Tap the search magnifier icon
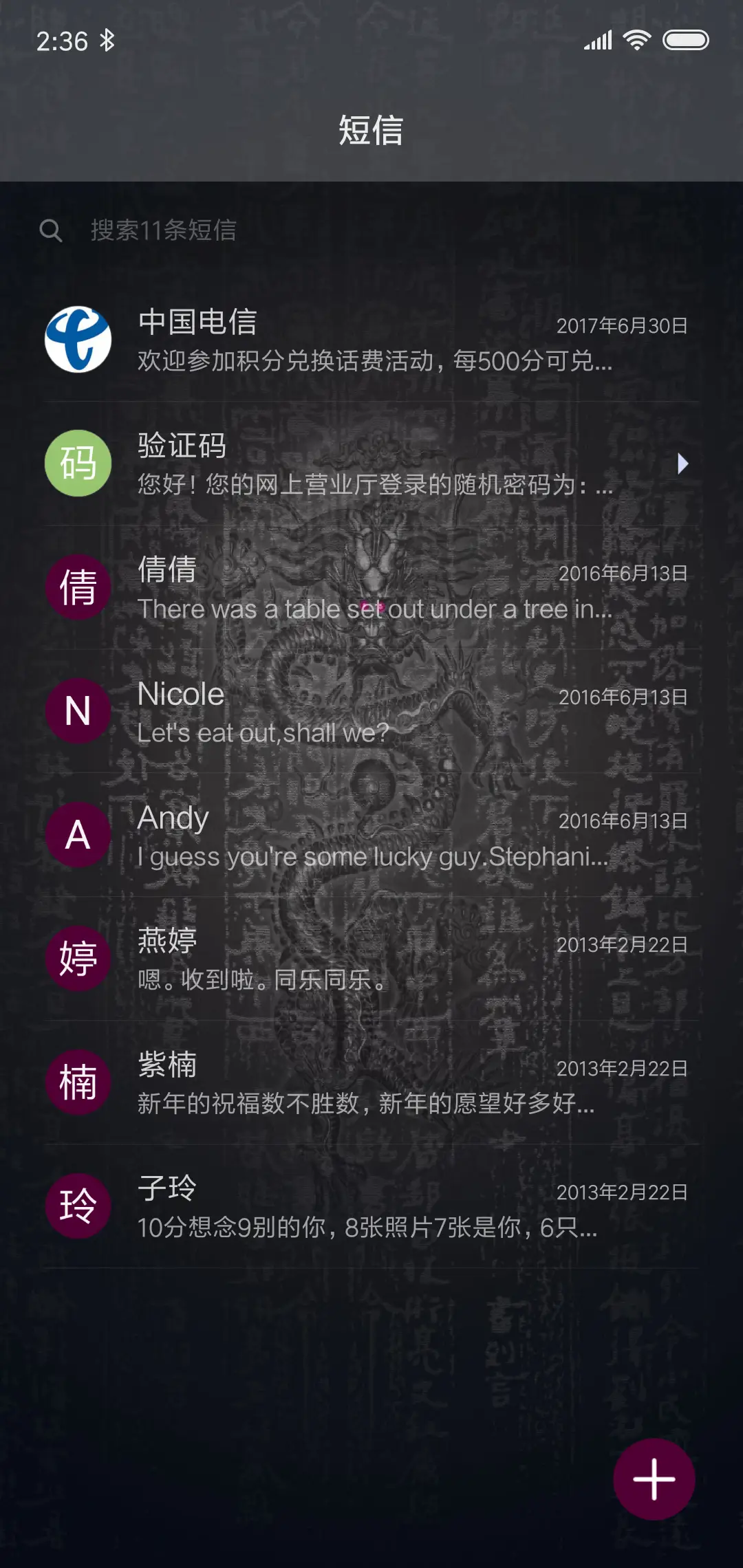The height and width of the screenshot is (1568, 743). click(x=51, y=232)
